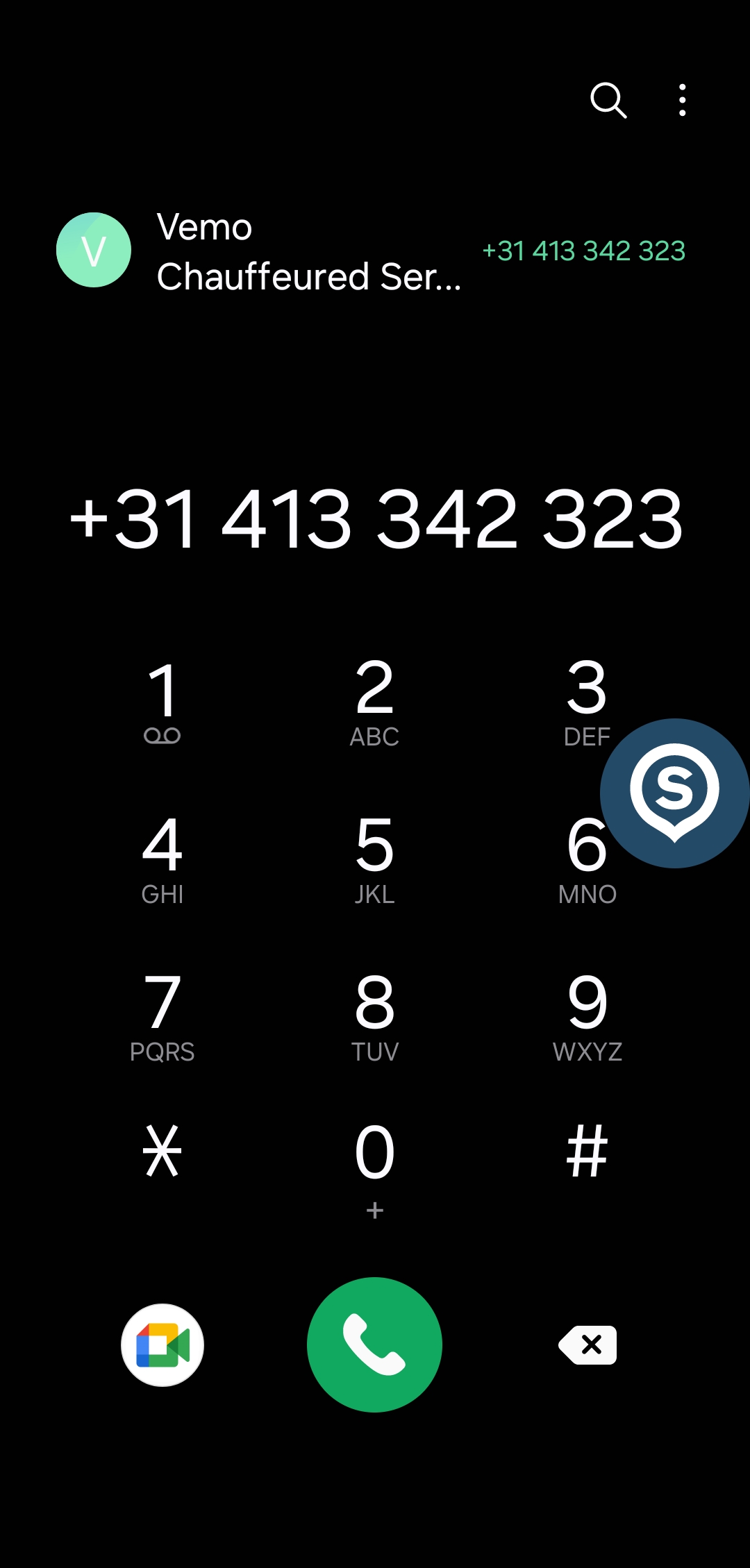This screenshot has height=1568, width=750.
Task: Dial digit 8 TUV key
Action: point(375,1016)
